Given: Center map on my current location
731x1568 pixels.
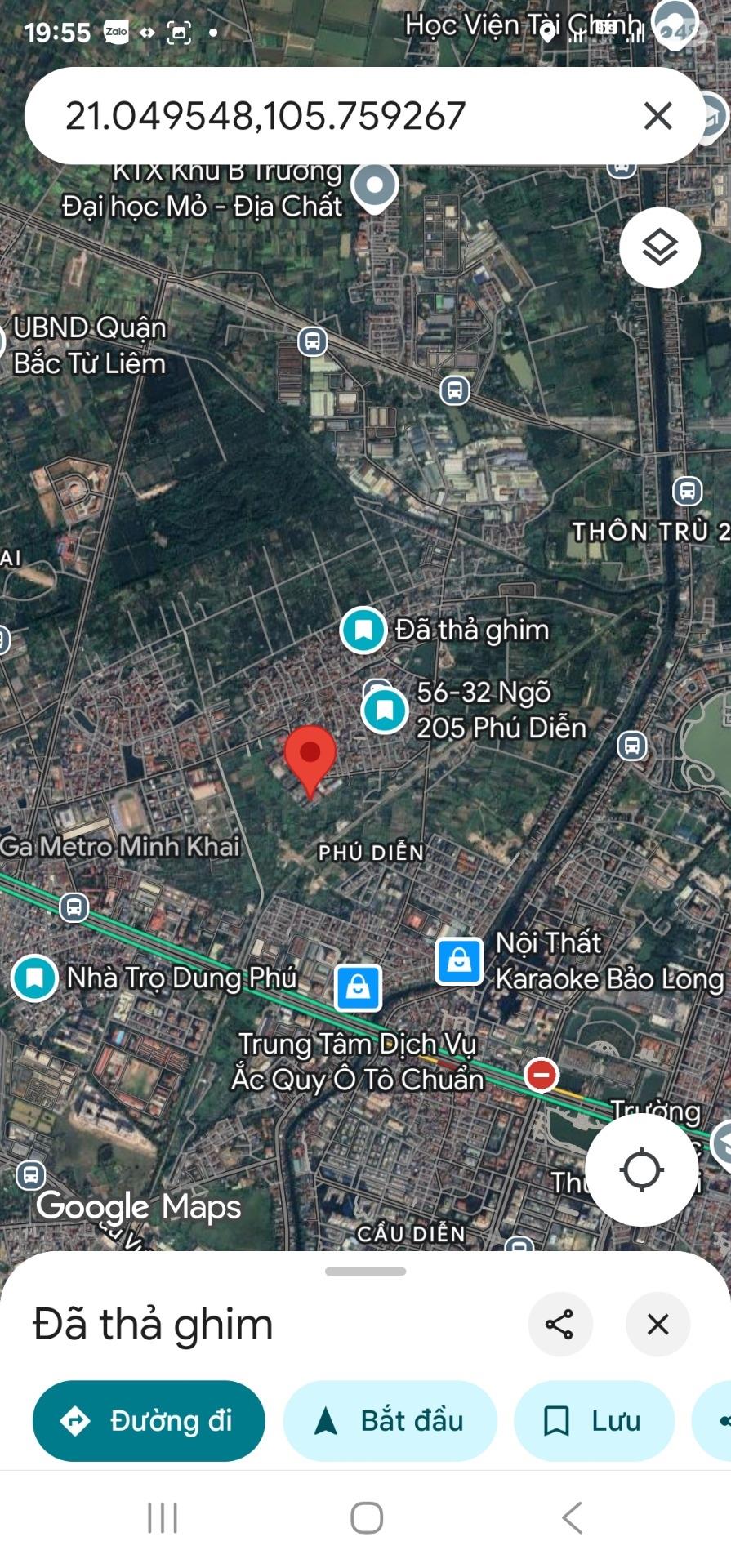Looking at the screenshot, I should (x=641, y=1170).
